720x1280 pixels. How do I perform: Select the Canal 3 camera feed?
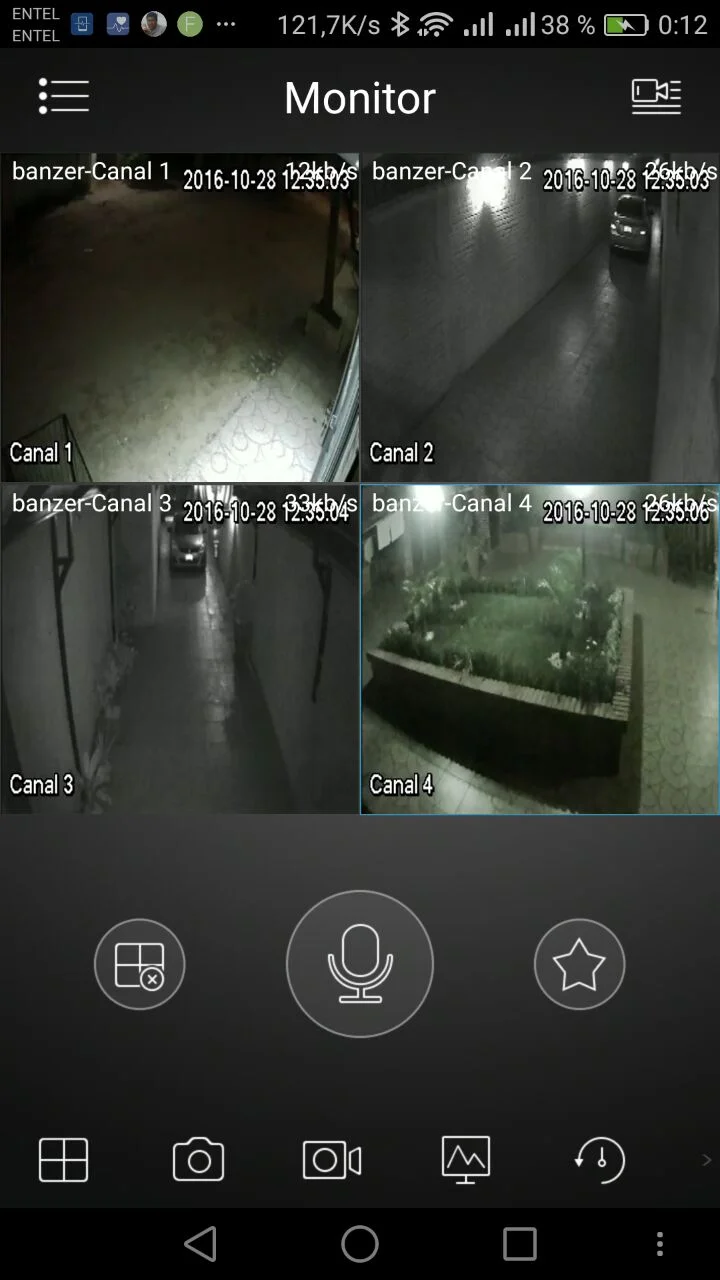click(180, 650)
